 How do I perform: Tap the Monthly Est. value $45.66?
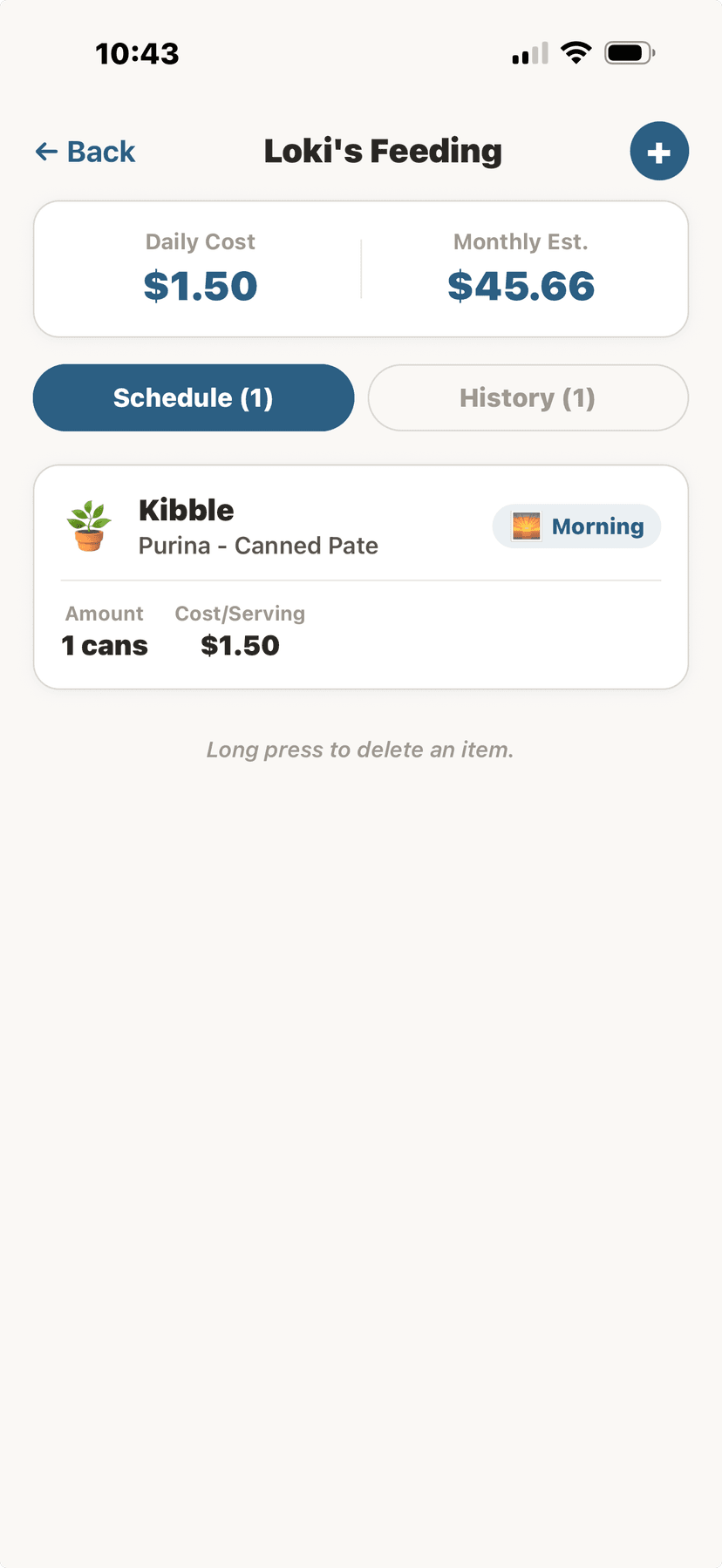click(521, 285)
